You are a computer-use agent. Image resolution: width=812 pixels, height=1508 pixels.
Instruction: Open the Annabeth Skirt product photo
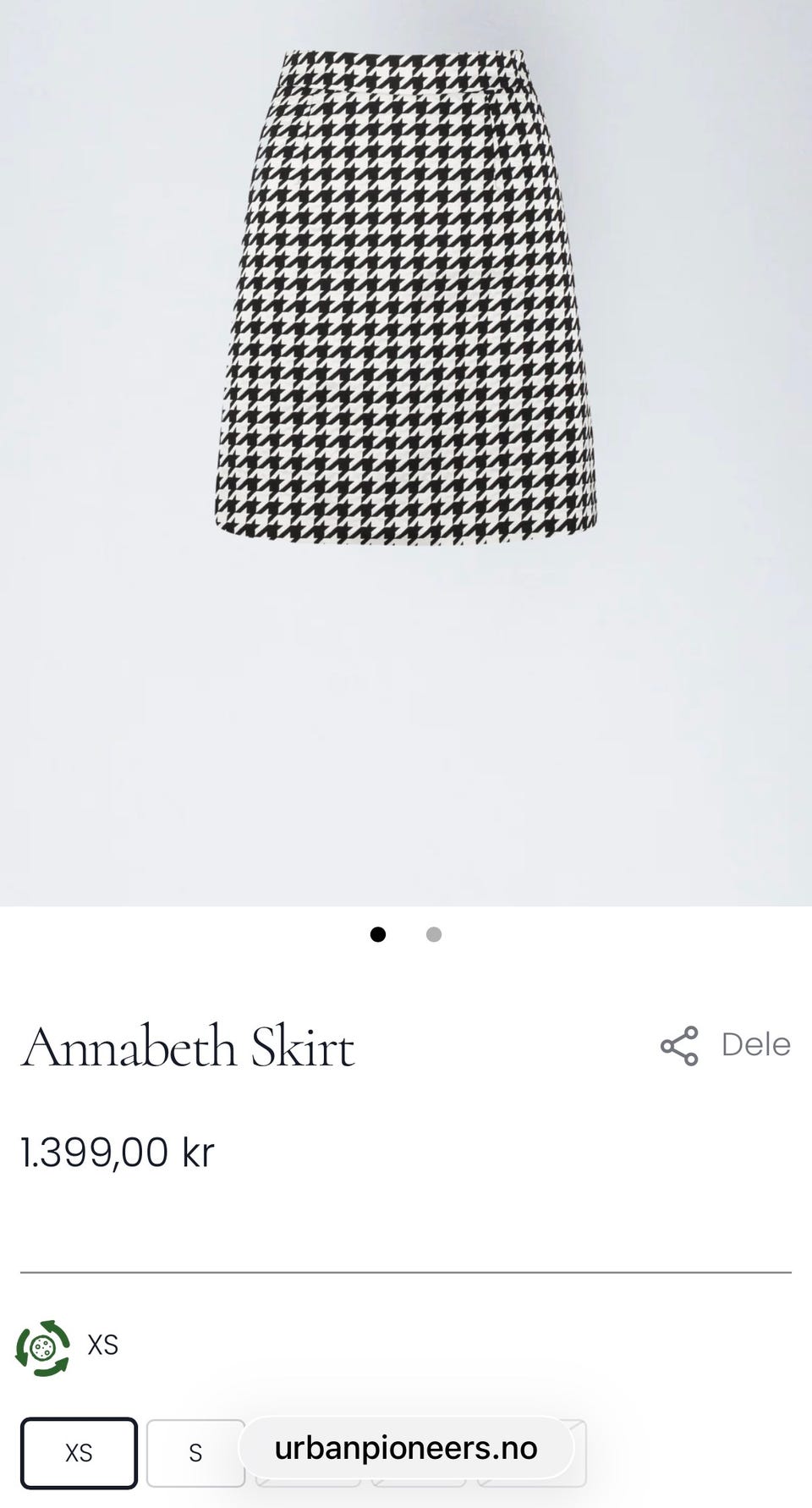(406, 298)
